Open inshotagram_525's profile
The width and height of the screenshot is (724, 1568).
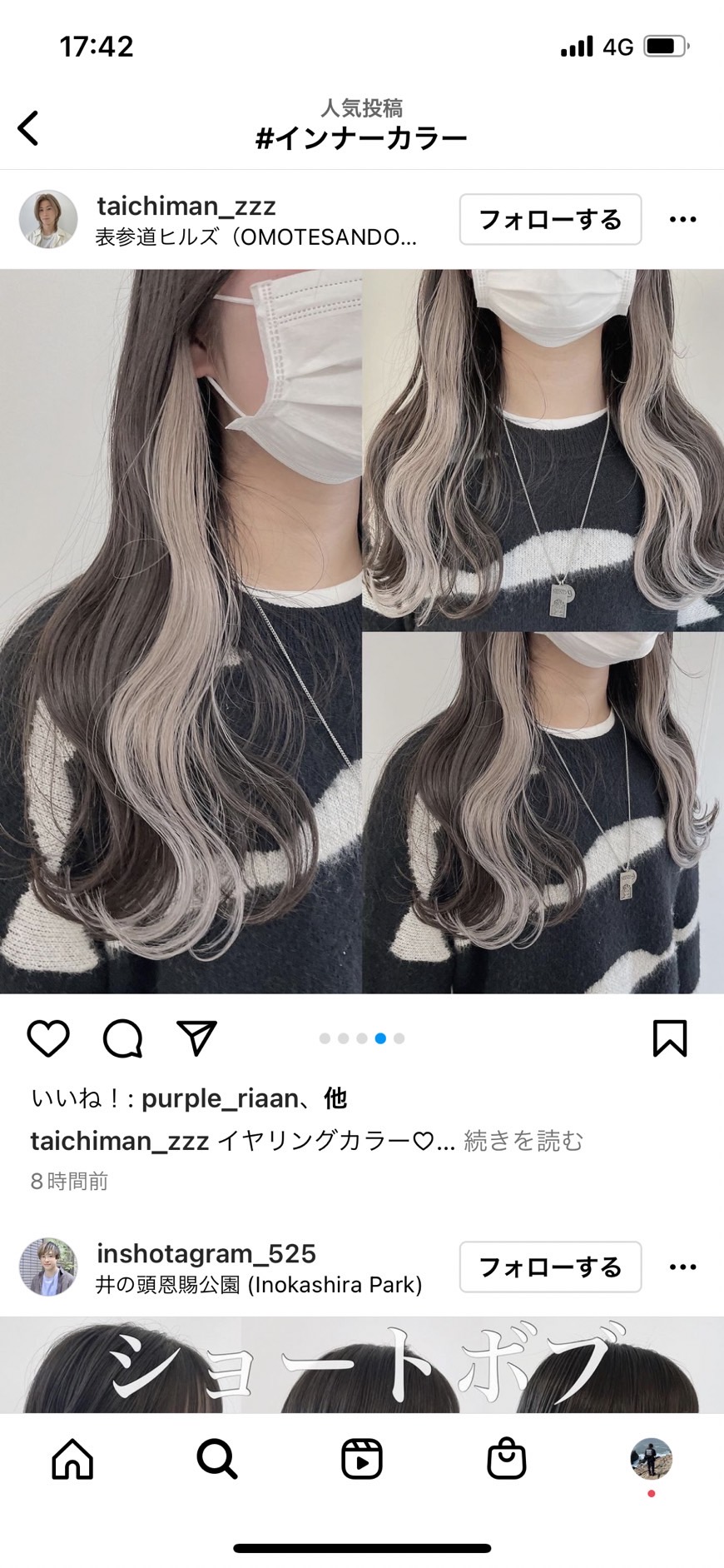pos(206,1253)
